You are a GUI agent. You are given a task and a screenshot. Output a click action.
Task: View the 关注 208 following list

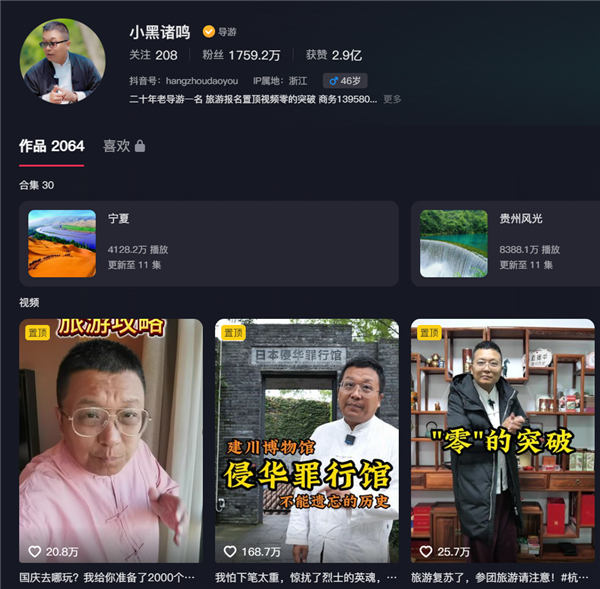(153, 55)
